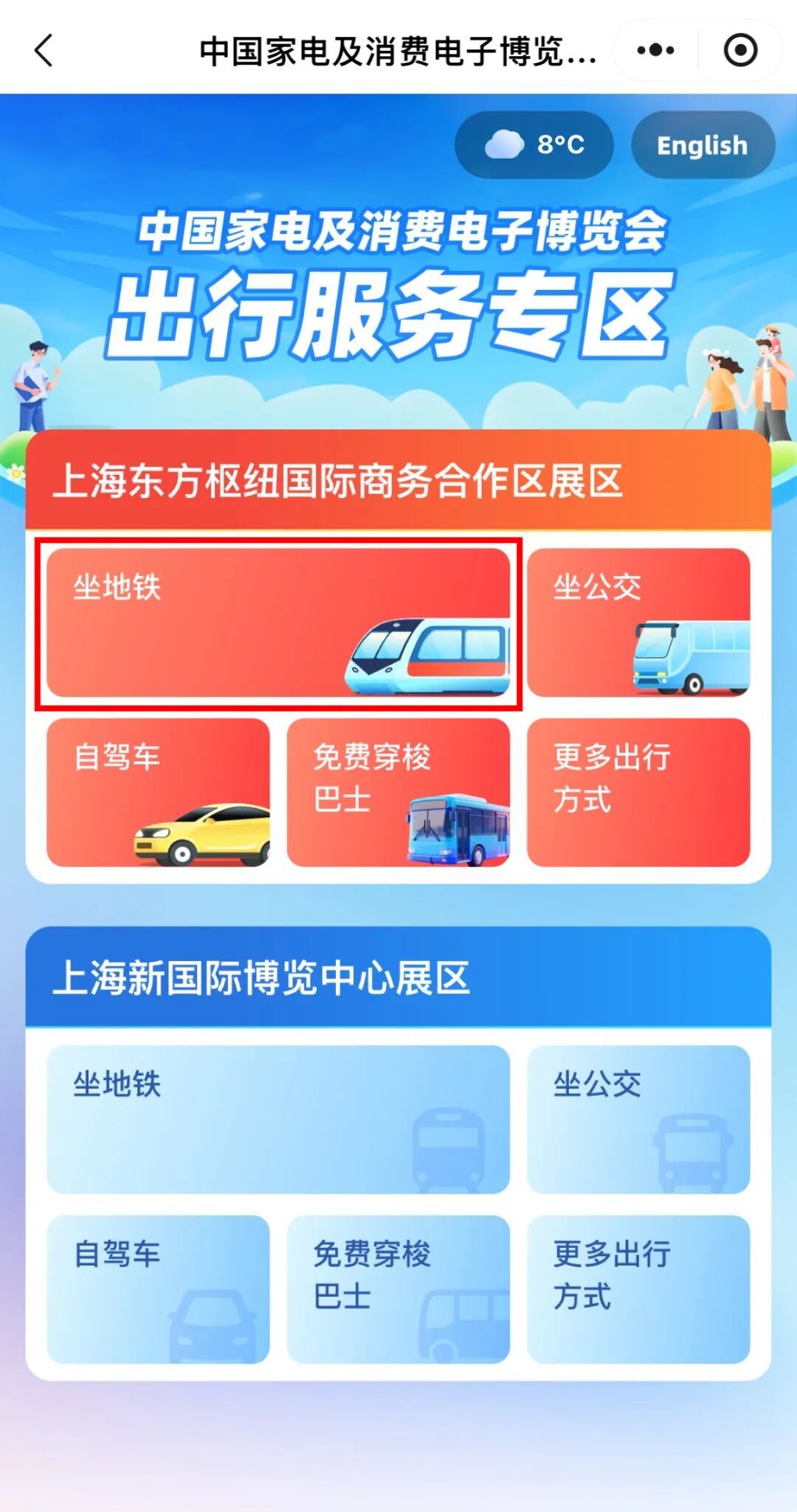View 更多出行方式 for the 上海东方枢纽 area
This screenshot has width=797, height=1512.
coord(638,792)
